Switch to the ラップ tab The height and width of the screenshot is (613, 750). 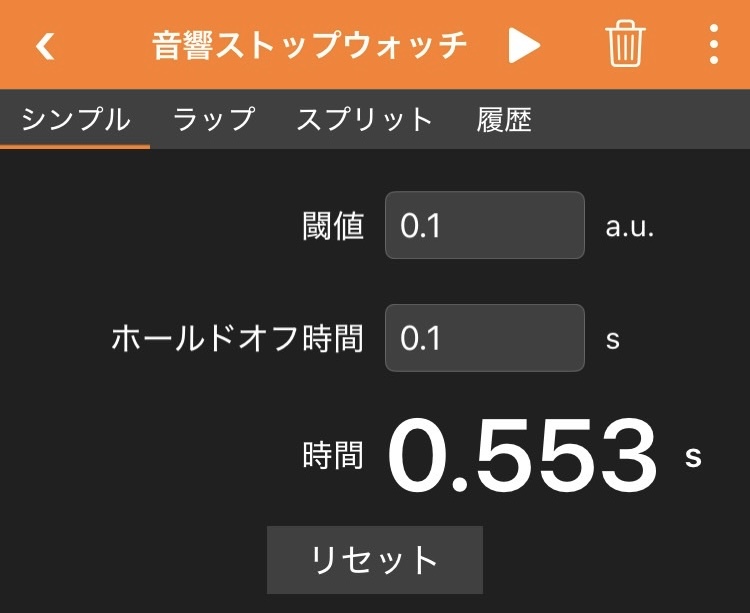coord(214,120)
